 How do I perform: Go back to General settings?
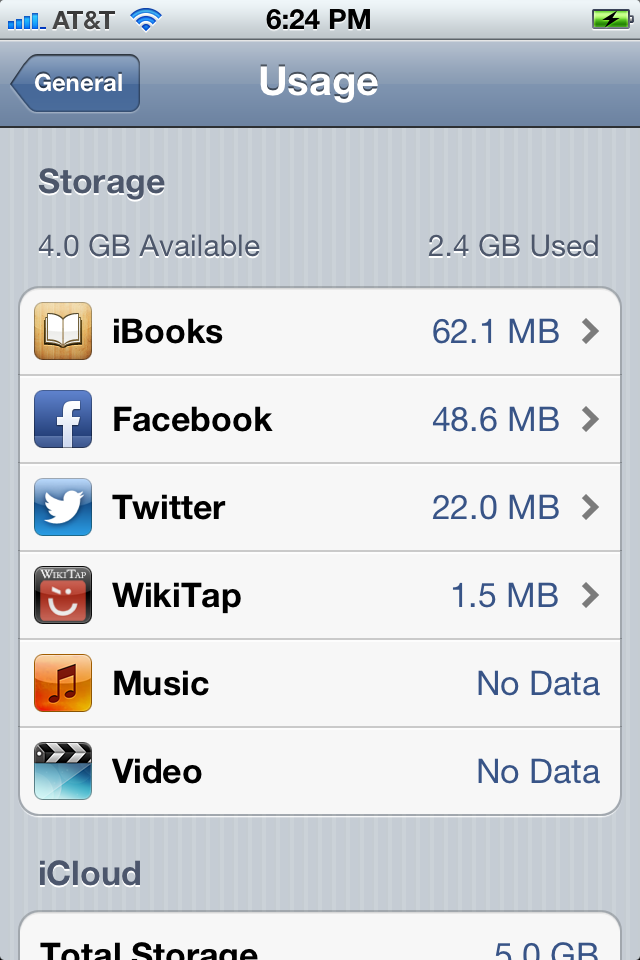click(77, 83)
